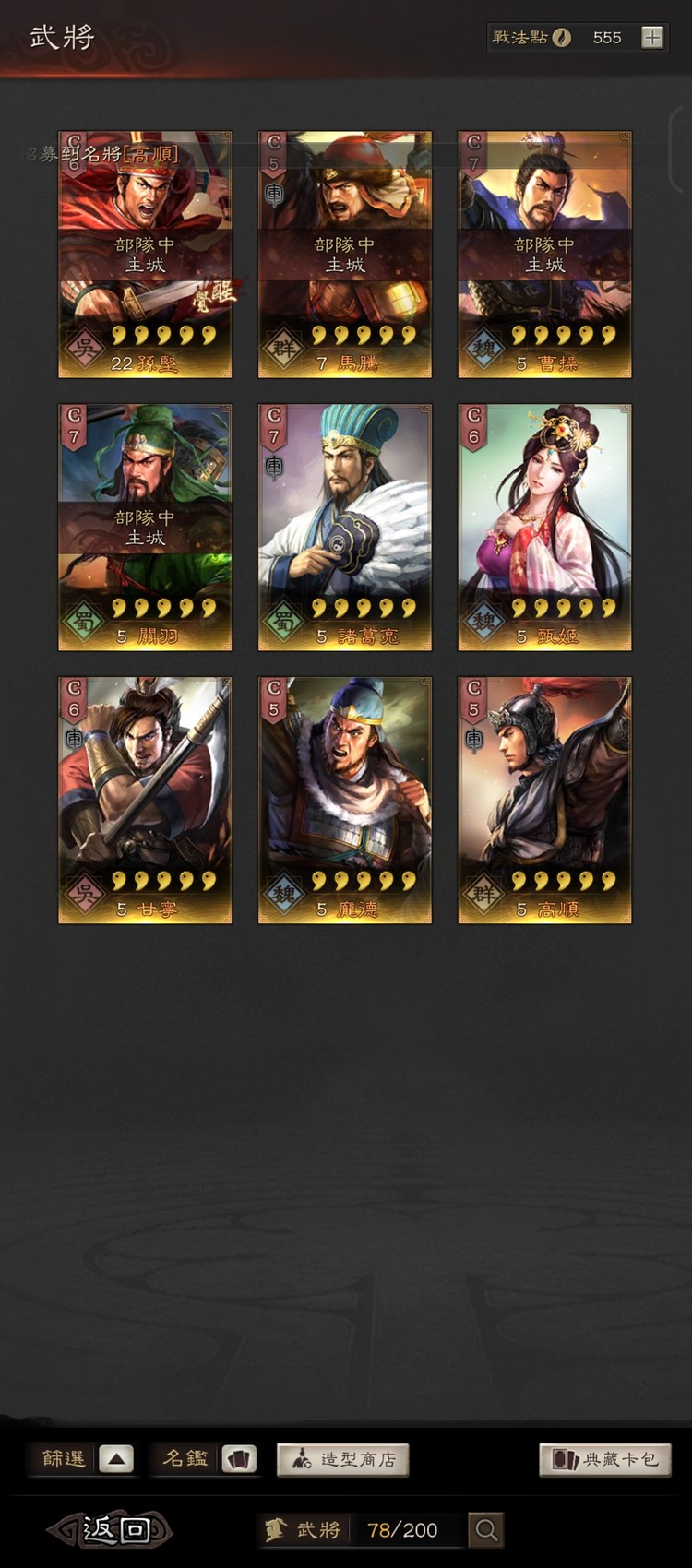Search generals with the magnifier icon
The width and height of the screenshot is (692, 1568).
486,1530
